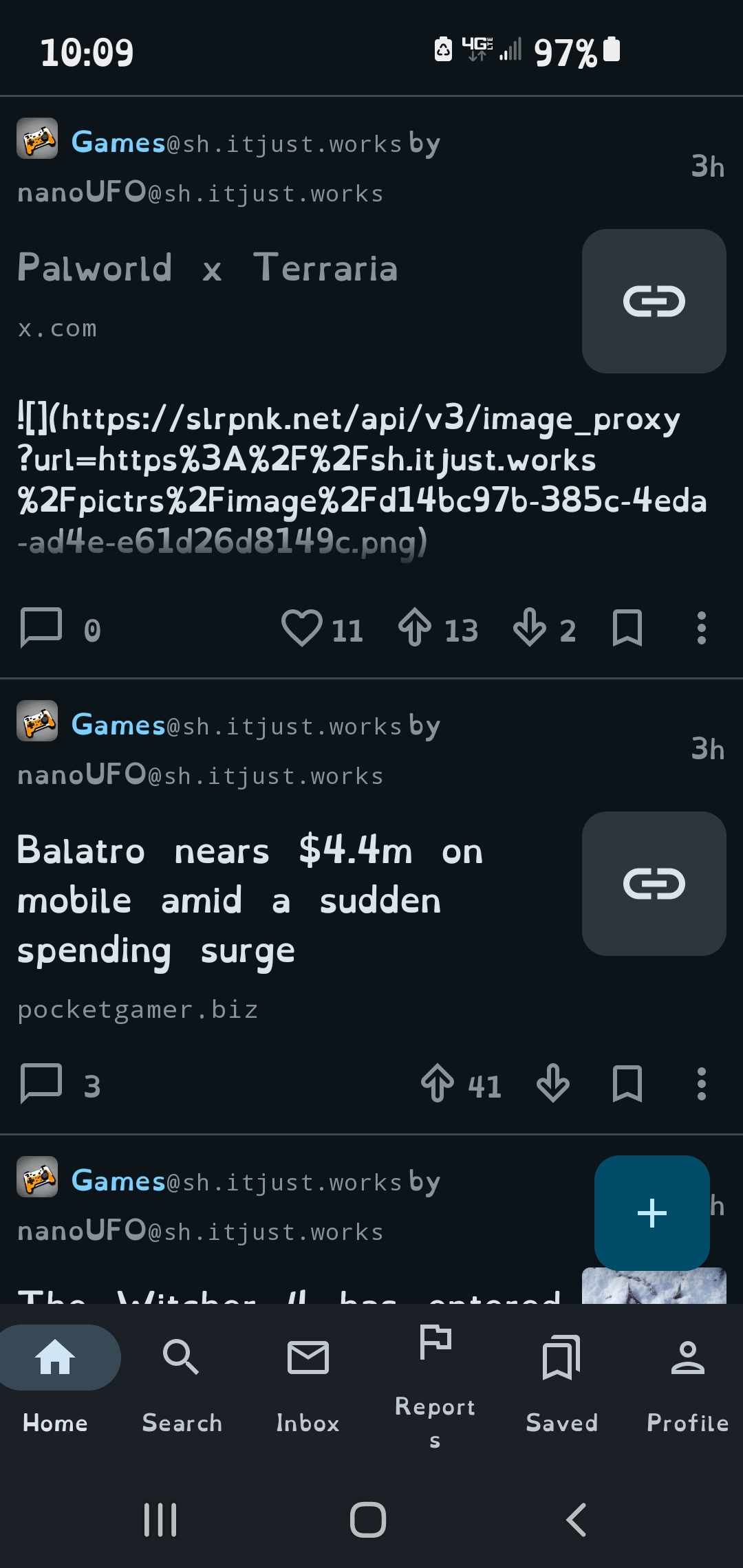Bookmark the Palworld x Terraria post

coord(627,628)
